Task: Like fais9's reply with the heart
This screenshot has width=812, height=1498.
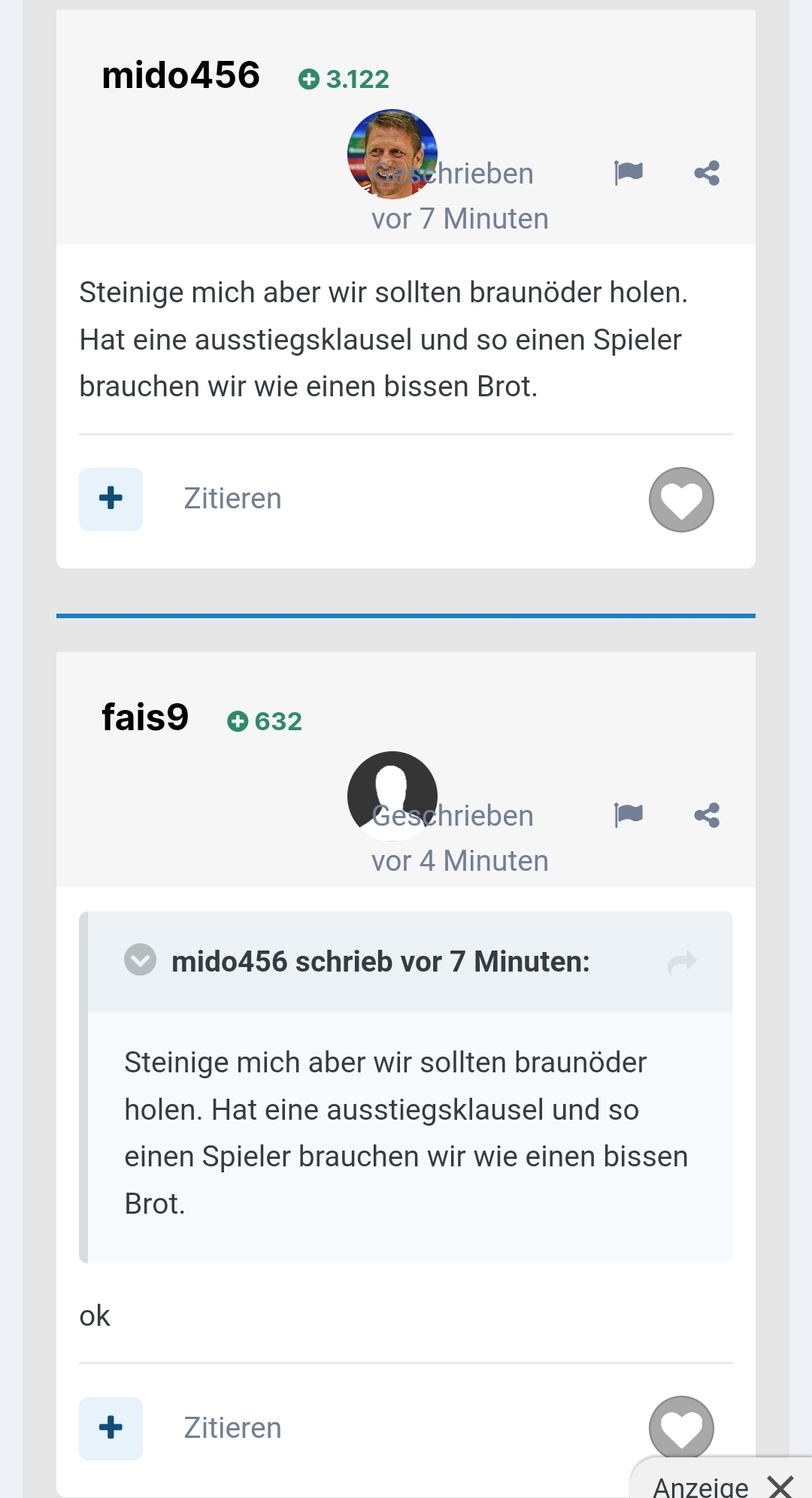Action: click(x=681, y=1427)
